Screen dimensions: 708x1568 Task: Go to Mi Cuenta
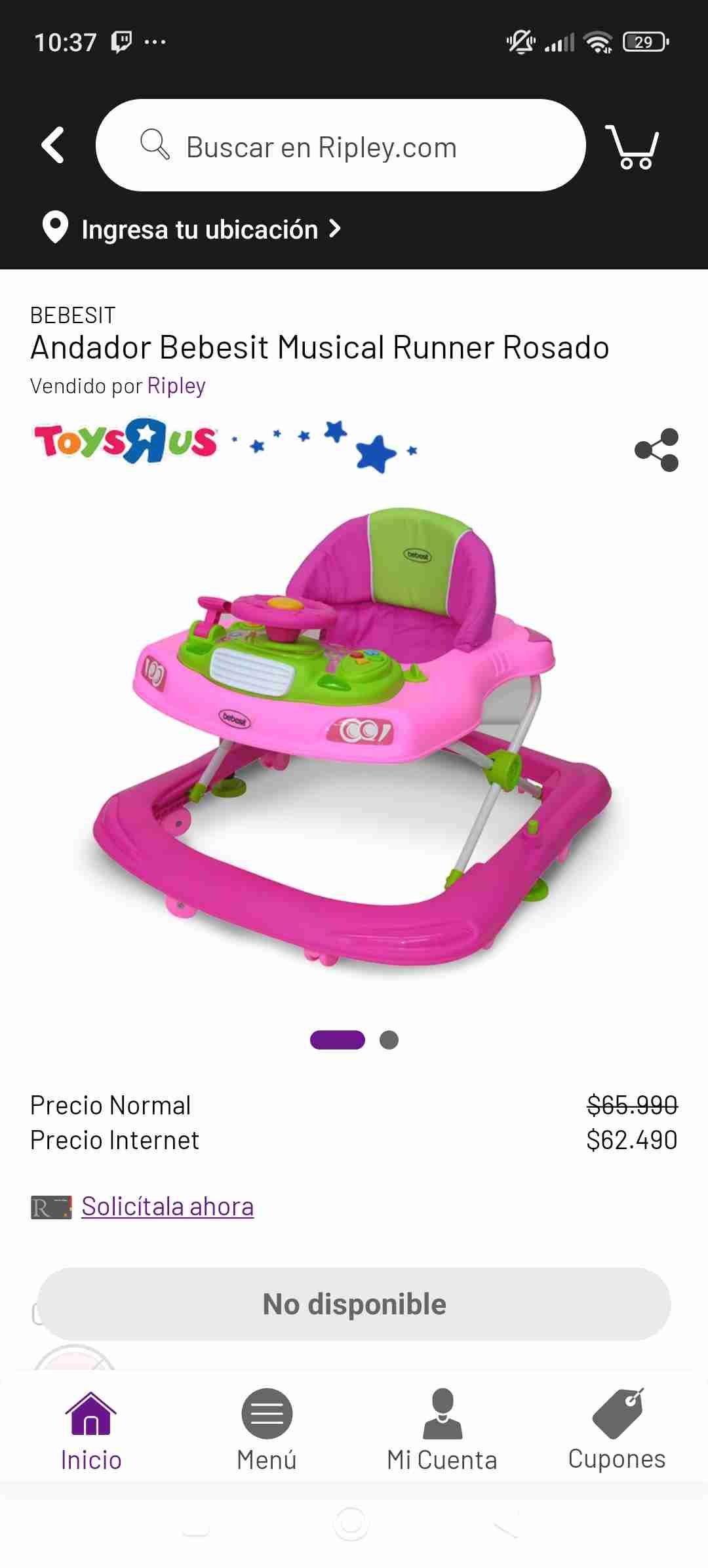click(x=442, y=1431)
